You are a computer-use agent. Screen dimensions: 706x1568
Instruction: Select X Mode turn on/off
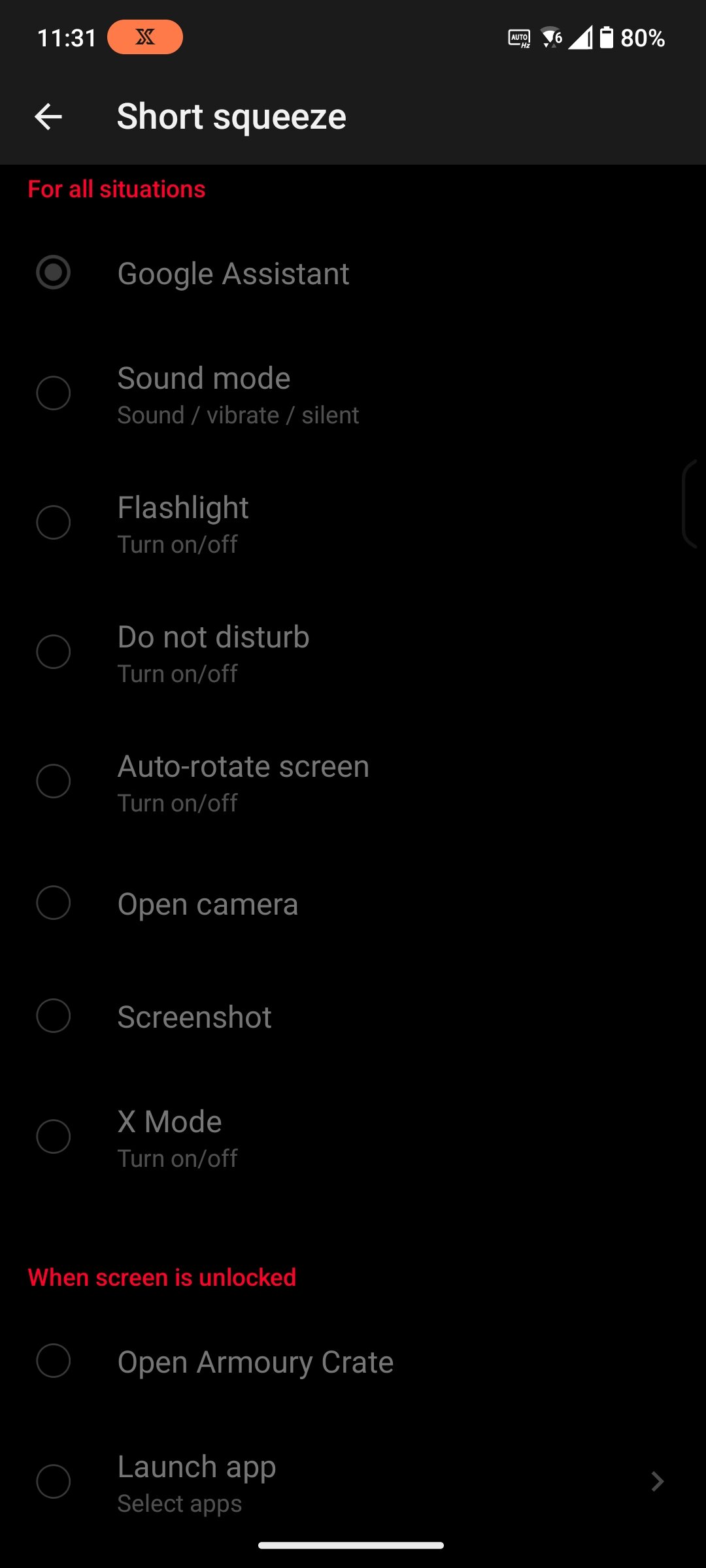353,1137
